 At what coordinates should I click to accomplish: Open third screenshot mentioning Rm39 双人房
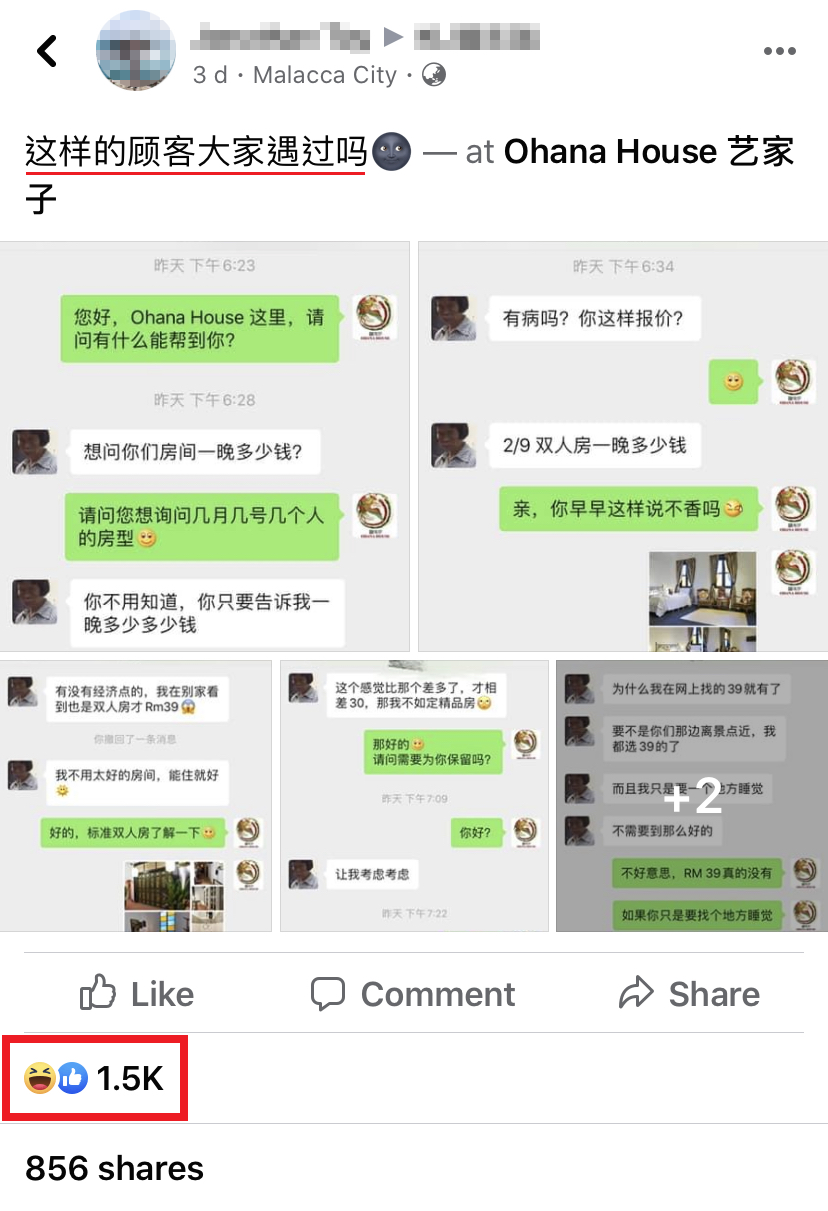coord(135,795)
